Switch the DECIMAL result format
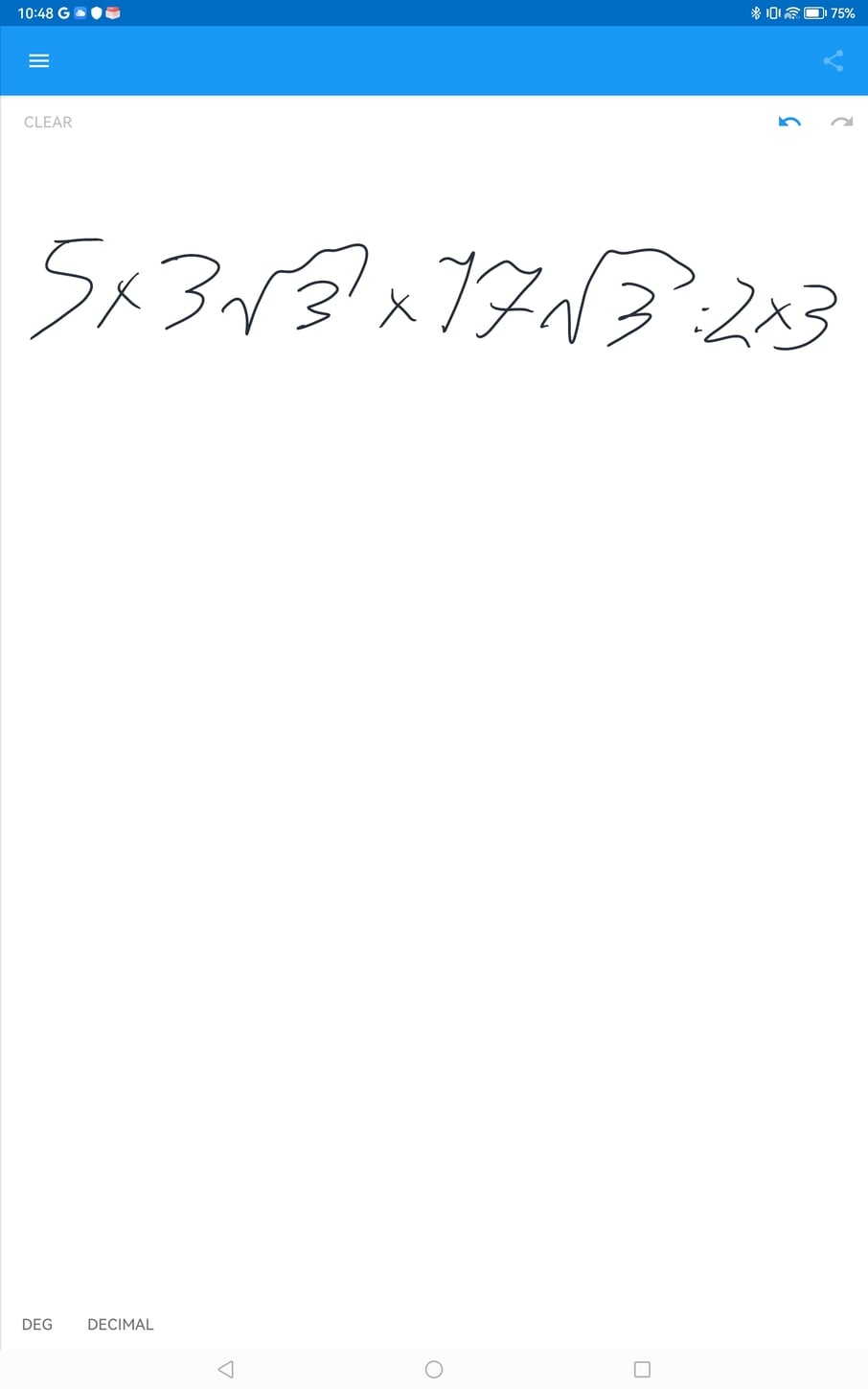This screenshot has width=868, height=1389. pos(121,1324)
